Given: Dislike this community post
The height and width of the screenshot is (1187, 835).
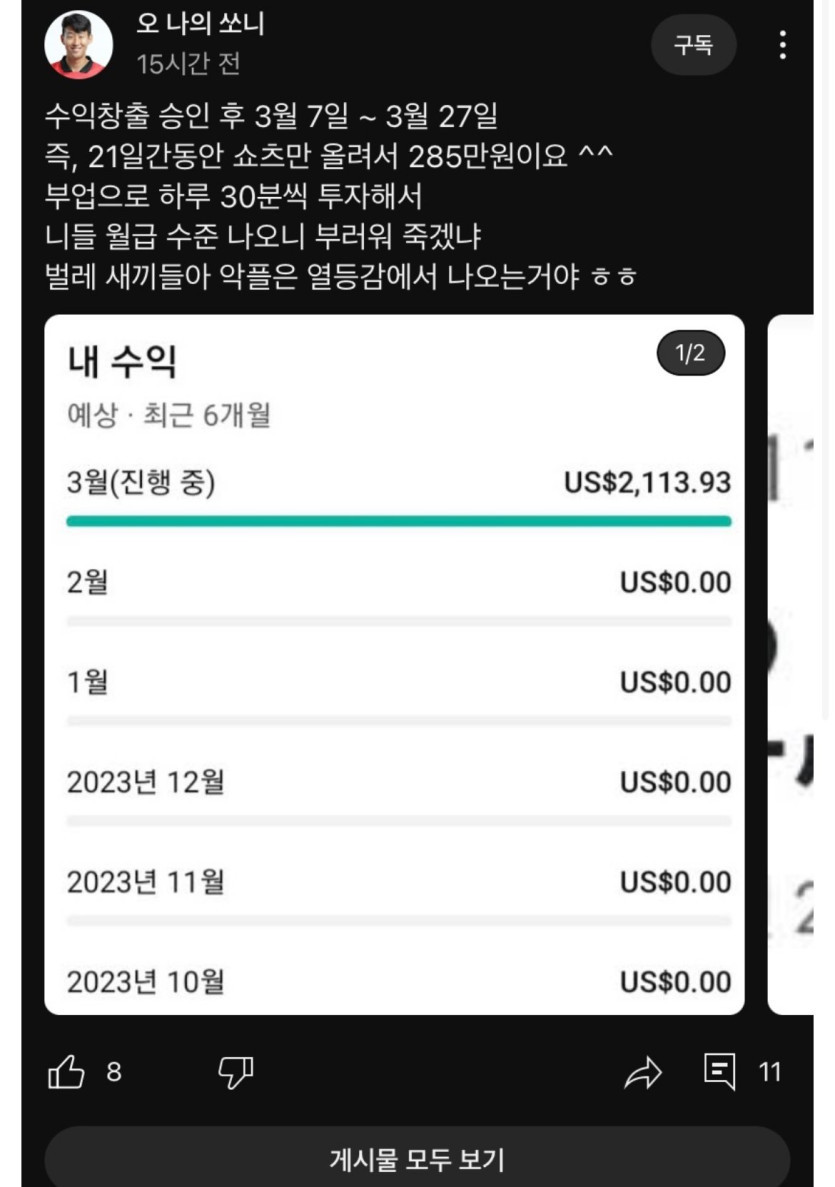Looking at the screenshot, I should pos(235,1073).
